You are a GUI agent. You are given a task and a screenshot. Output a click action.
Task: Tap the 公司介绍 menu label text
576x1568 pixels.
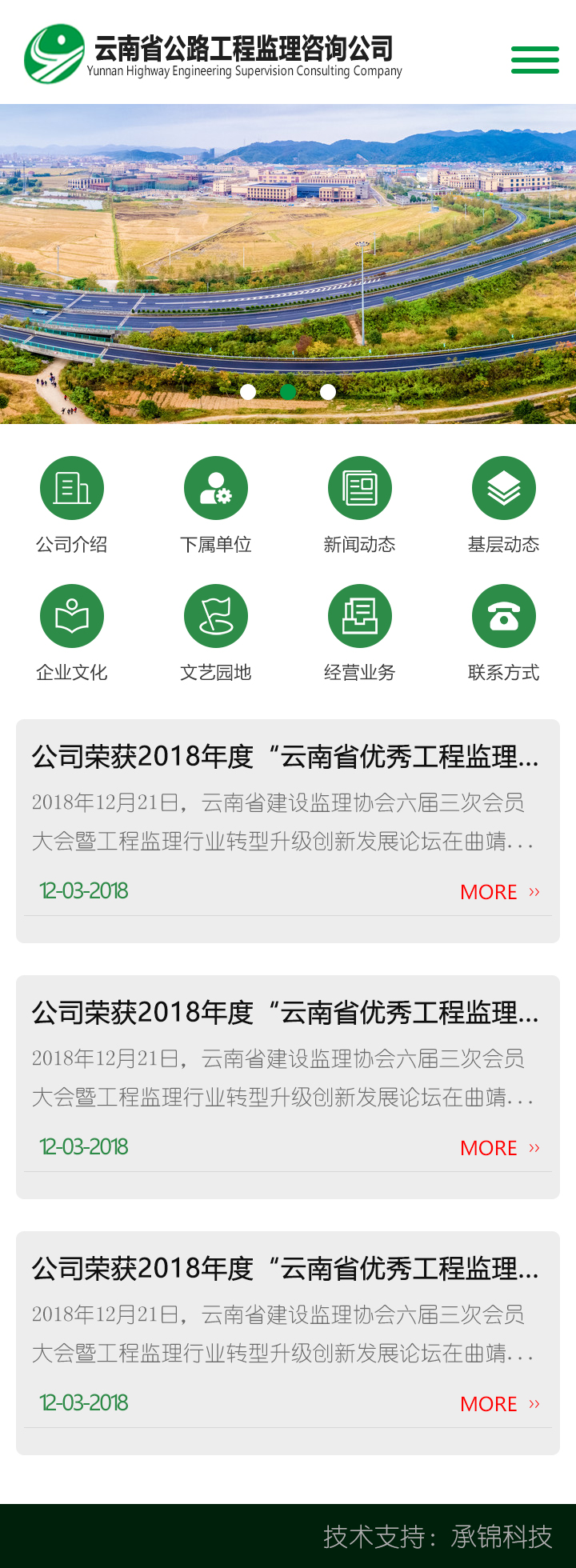(x=71, y=545)
